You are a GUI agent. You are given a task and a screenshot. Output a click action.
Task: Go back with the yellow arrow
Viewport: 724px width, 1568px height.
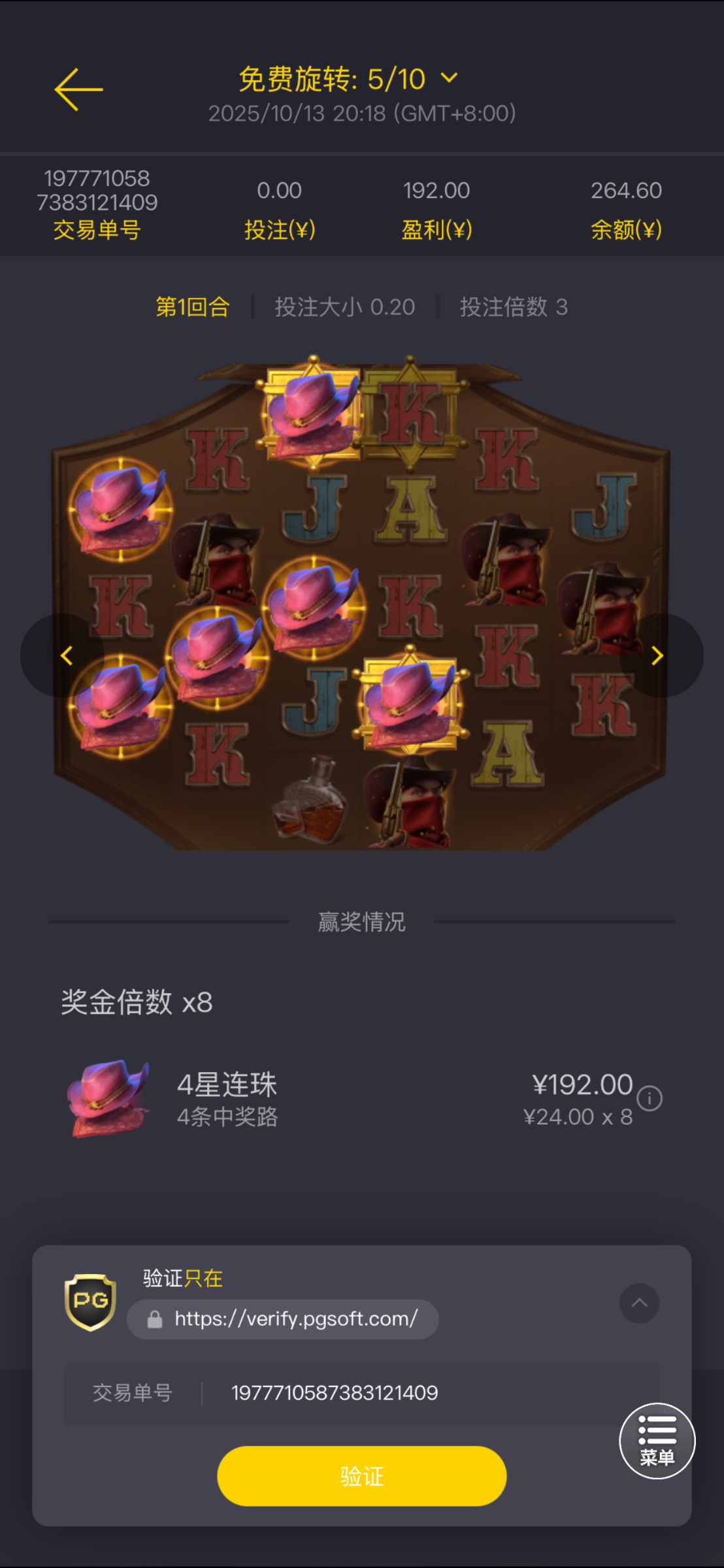point(78,90)
